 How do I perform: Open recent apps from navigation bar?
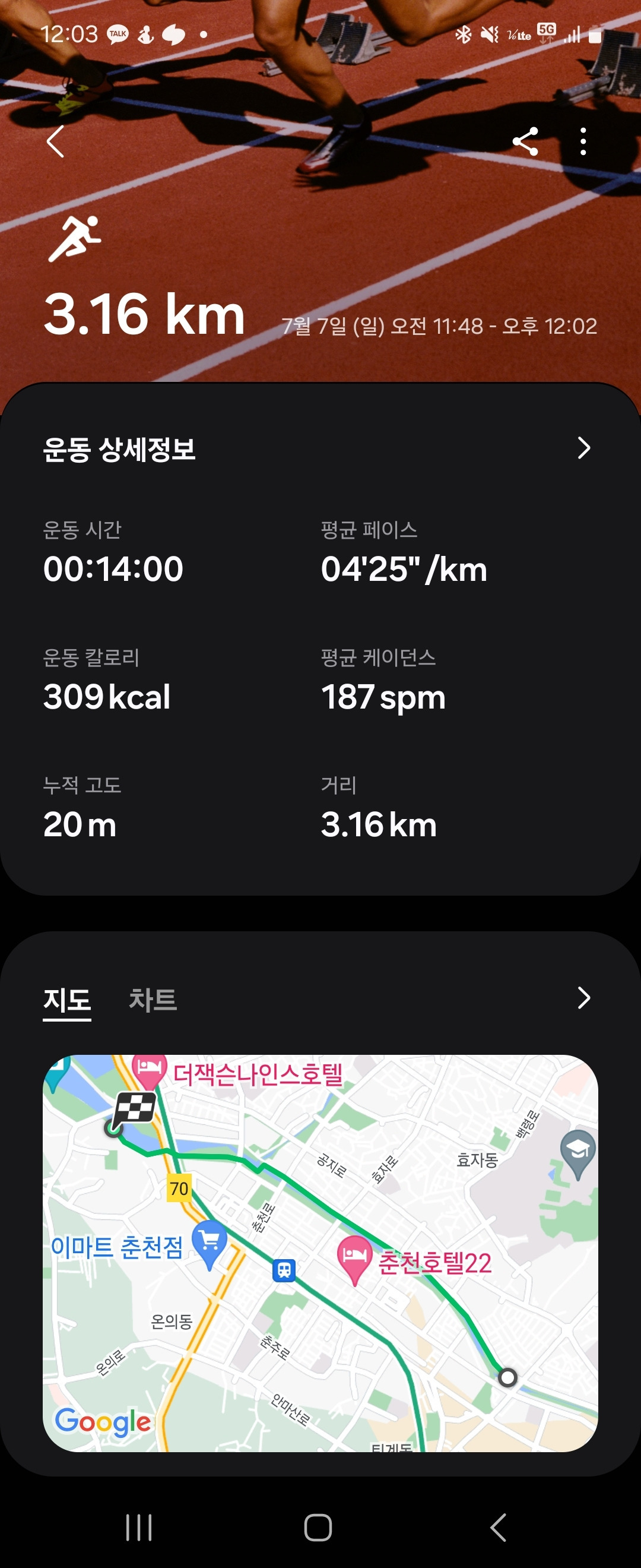(x=139, y=1528)
